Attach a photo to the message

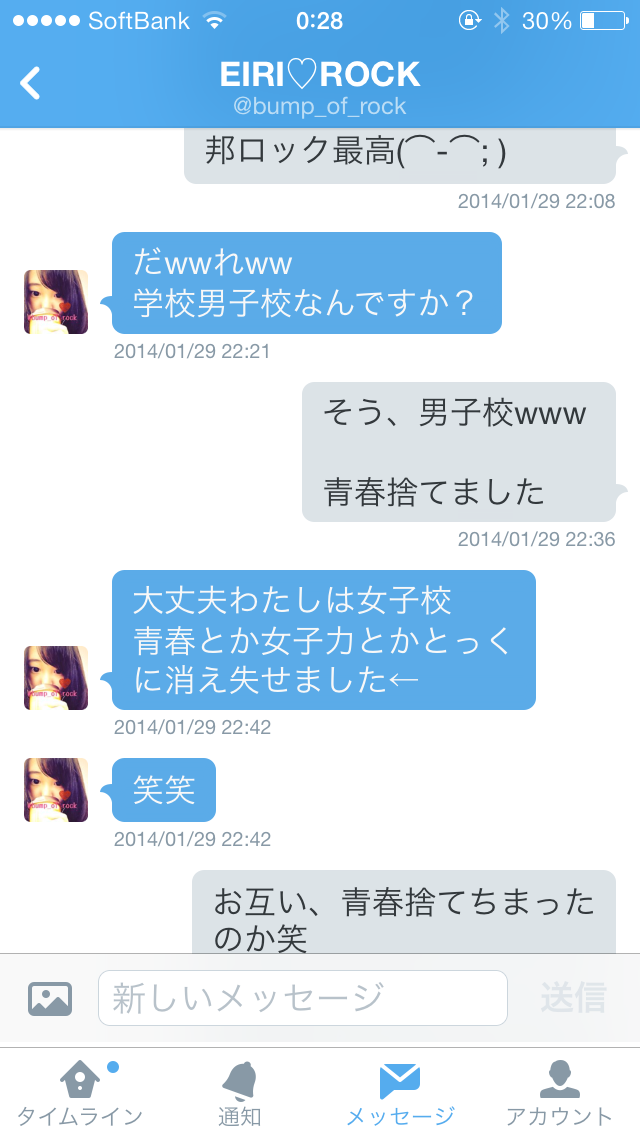50,997
